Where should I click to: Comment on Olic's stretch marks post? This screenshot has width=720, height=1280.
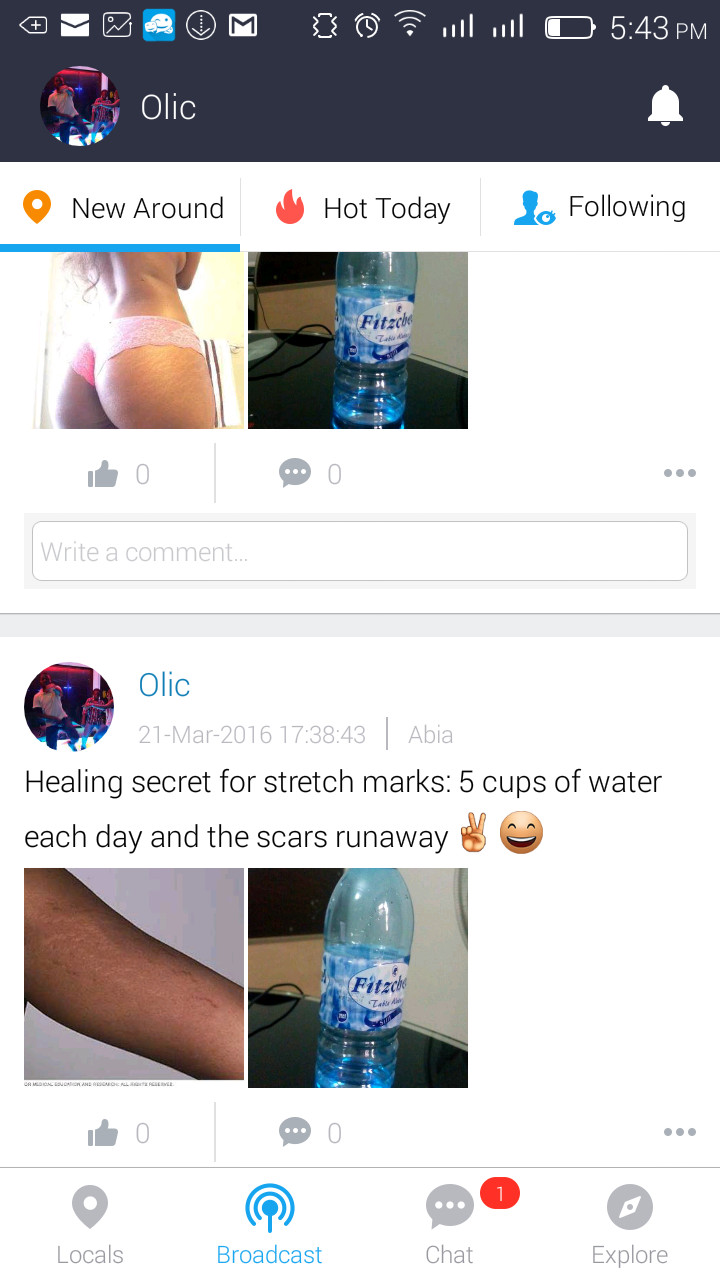click(x=310, y=1133)
